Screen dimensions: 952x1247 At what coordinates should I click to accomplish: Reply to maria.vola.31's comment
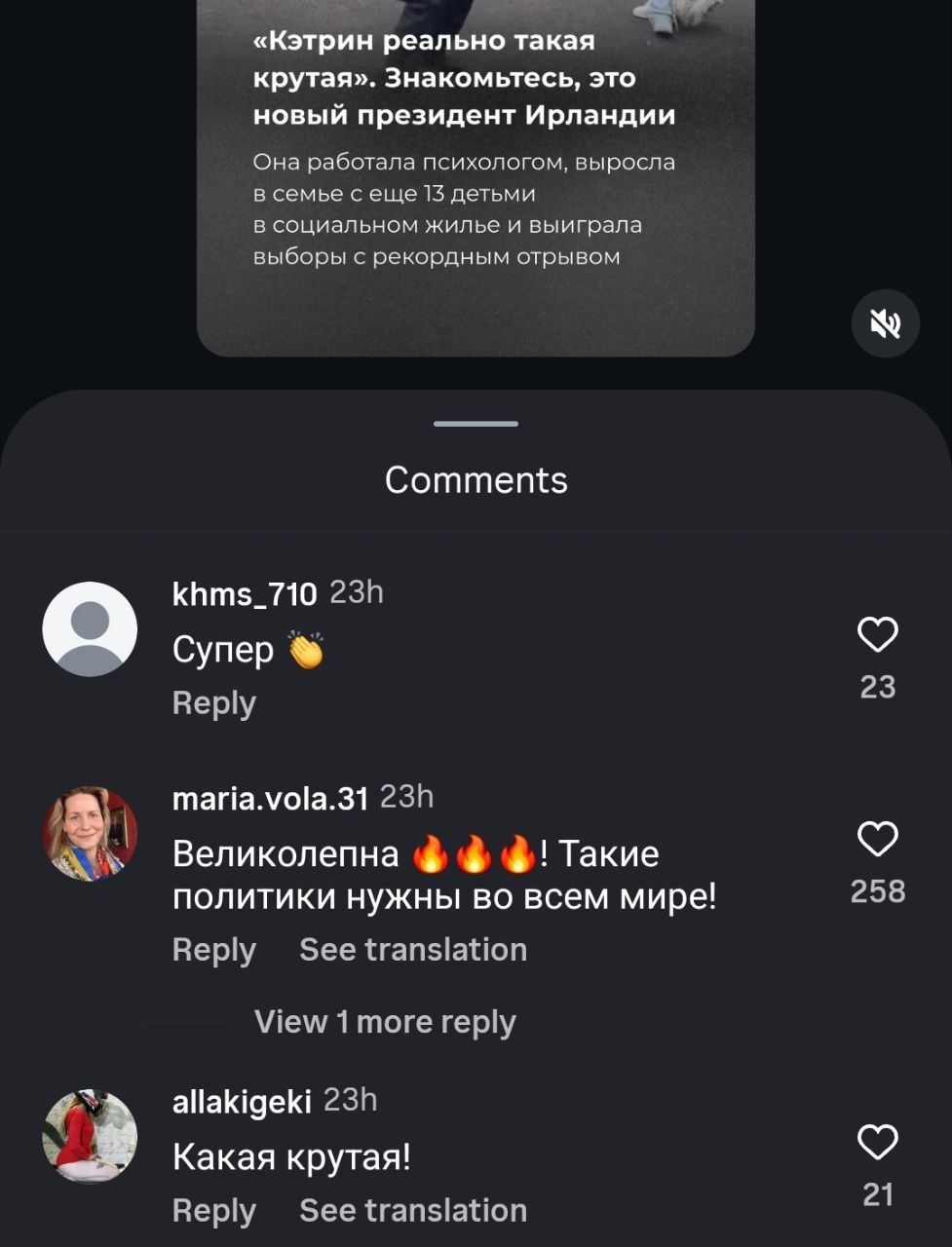[x=213, y=950]
